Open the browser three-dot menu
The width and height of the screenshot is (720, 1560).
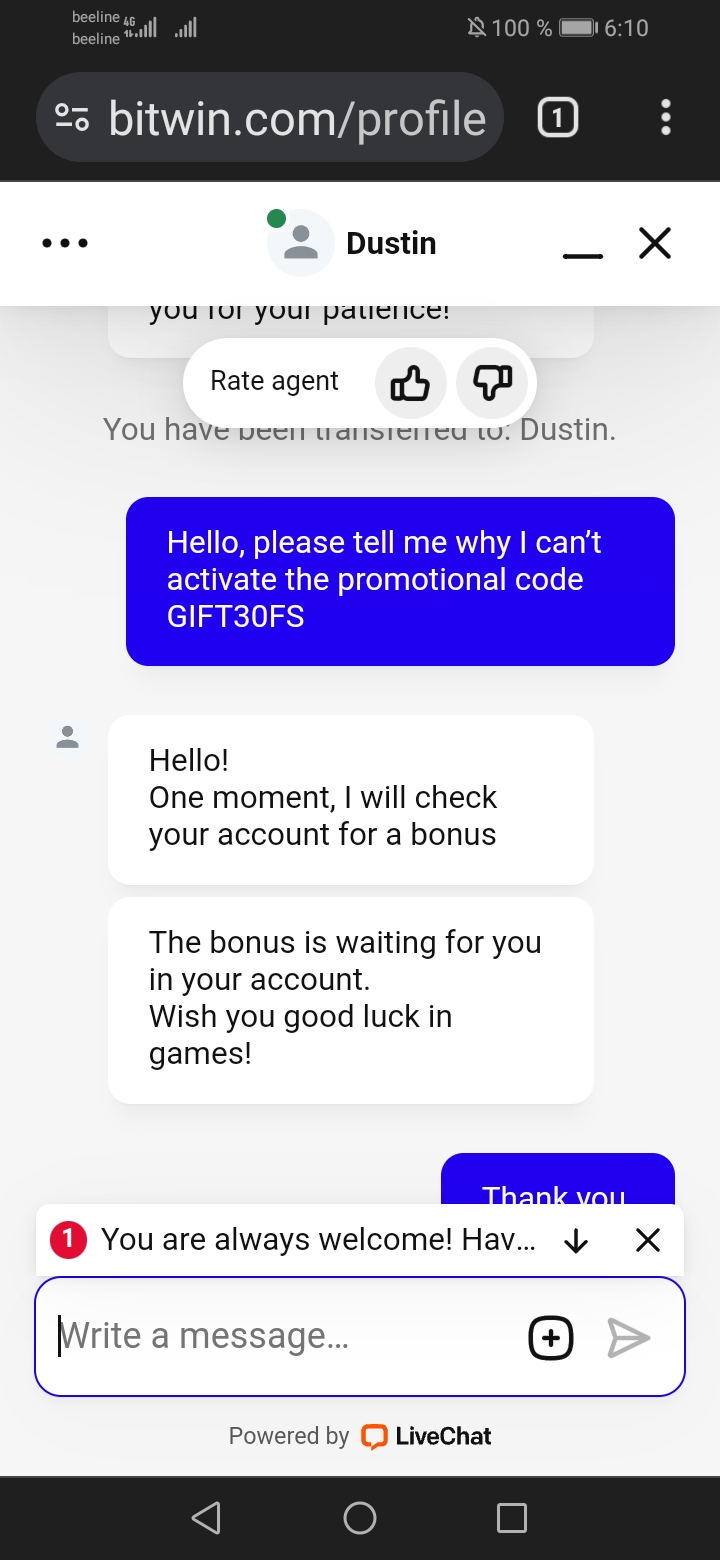(x=666, y=118)
